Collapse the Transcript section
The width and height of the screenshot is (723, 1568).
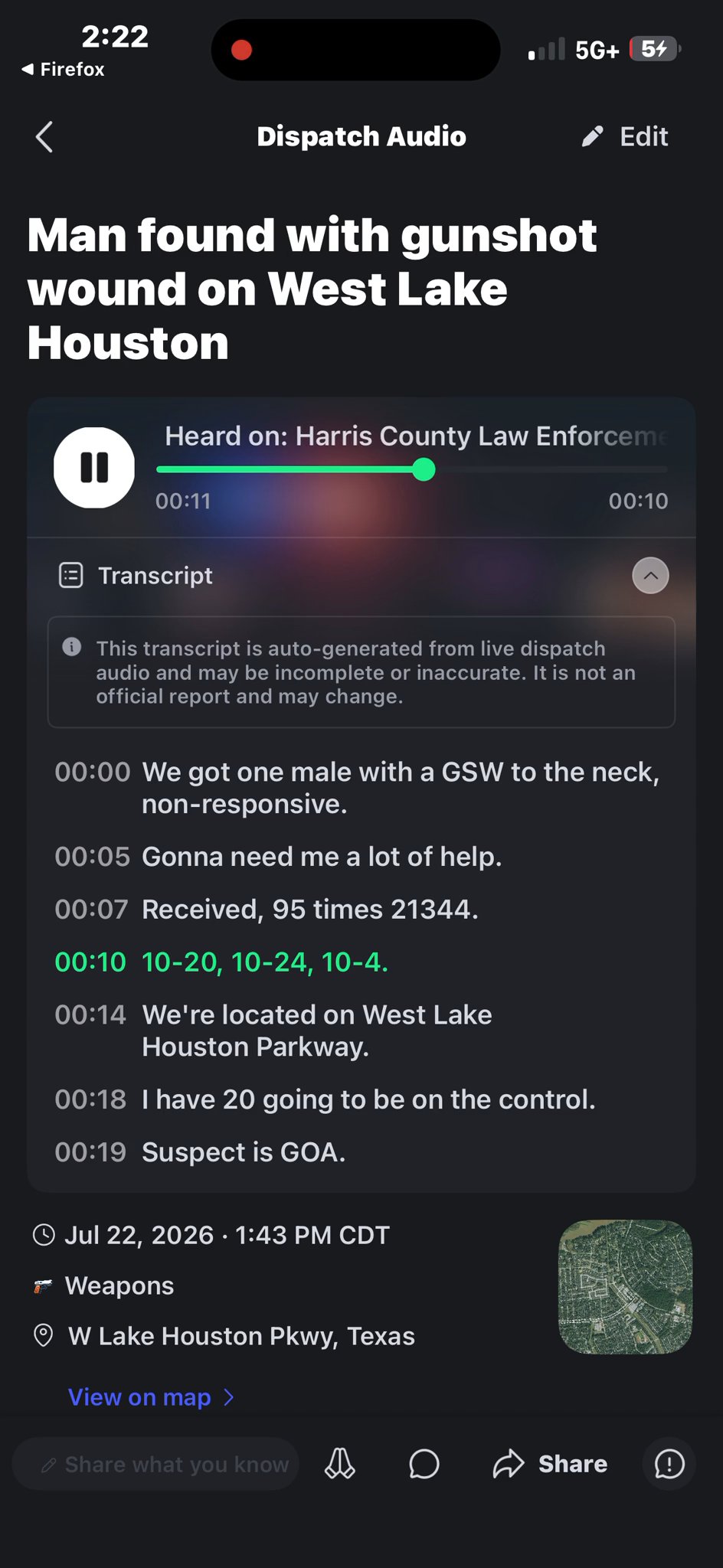[x=650, y=576]
